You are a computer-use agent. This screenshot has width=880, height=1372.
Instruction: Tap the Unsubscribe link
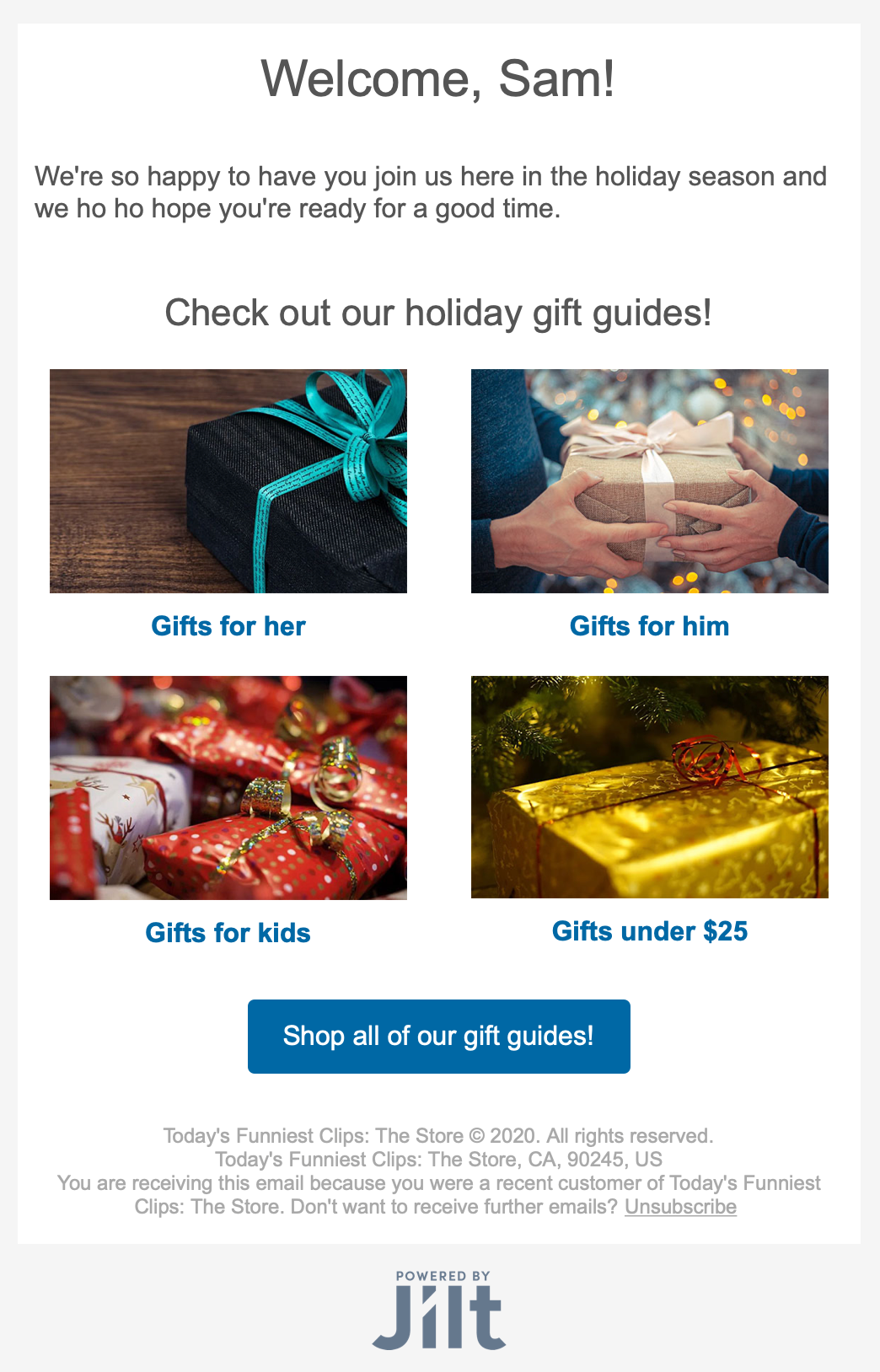[680, 1207]
